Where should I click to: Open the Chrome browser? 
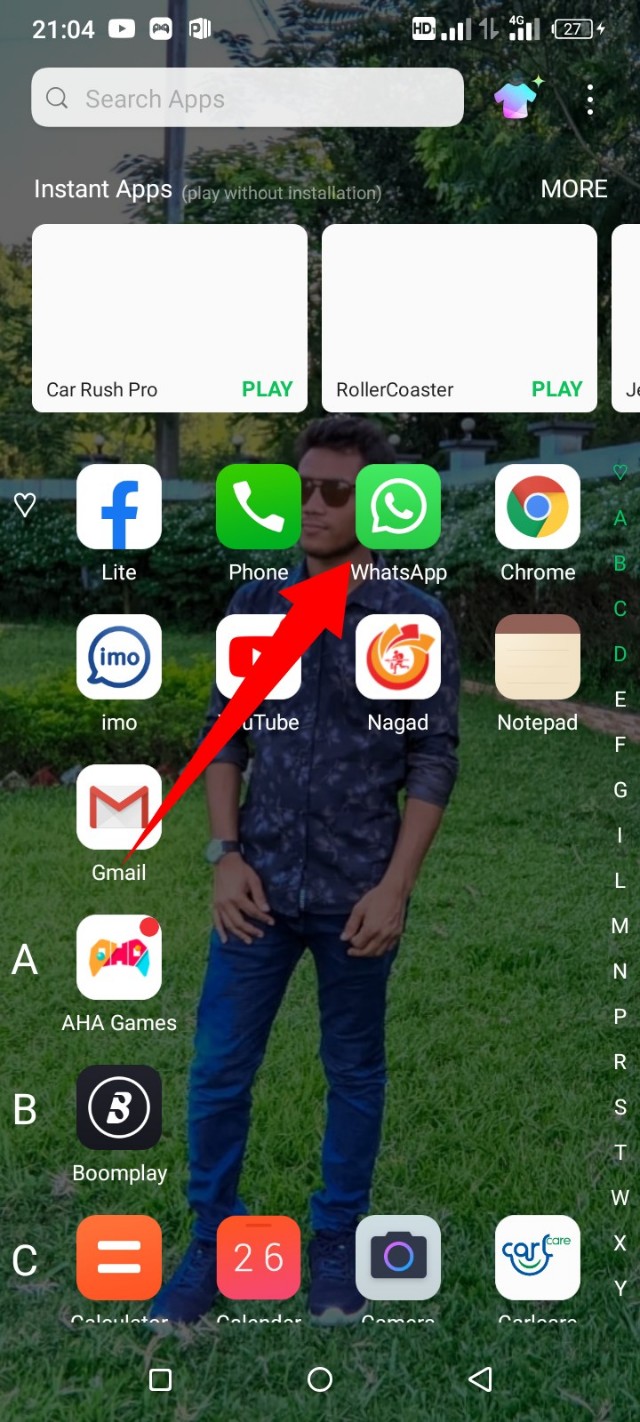tap(537, 507)
